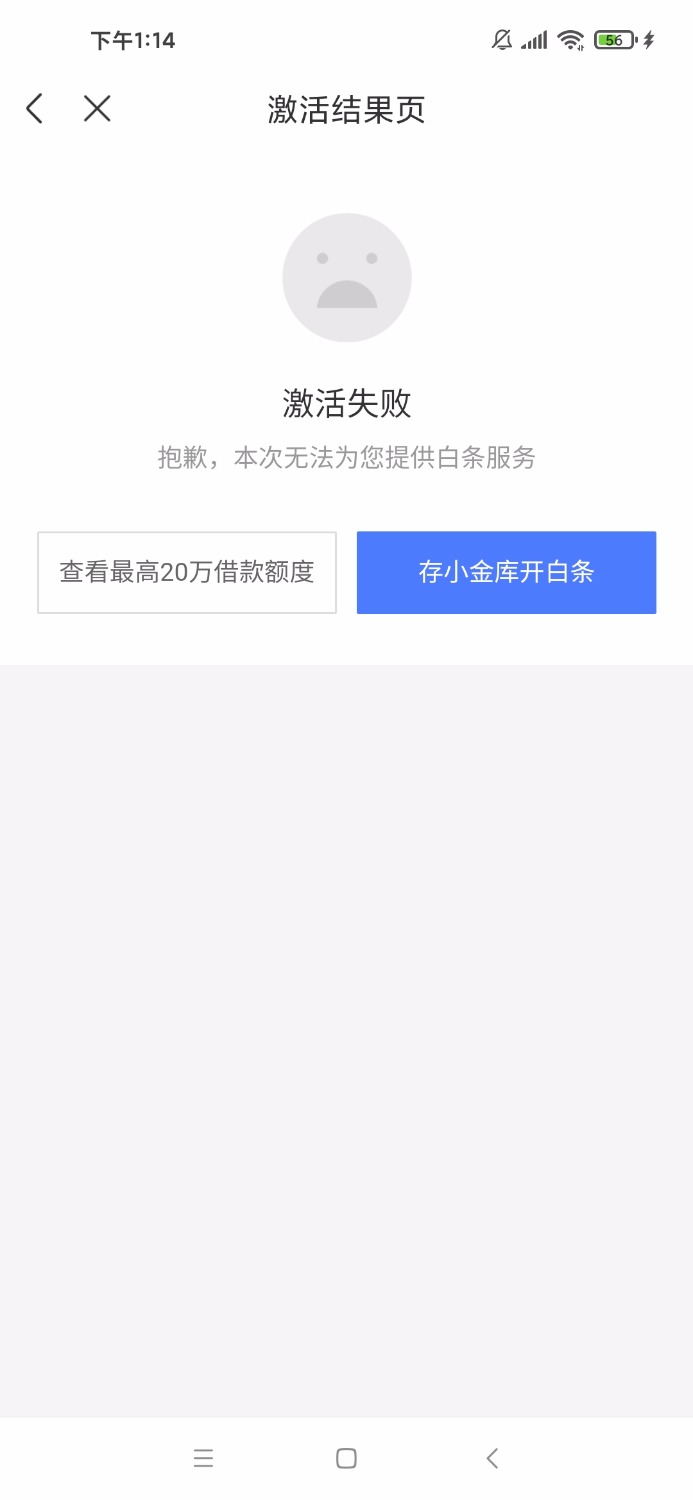Tap the system back button
Image resolution: width=693 pixels, height=1500 pixels.
pos(491,1458)
